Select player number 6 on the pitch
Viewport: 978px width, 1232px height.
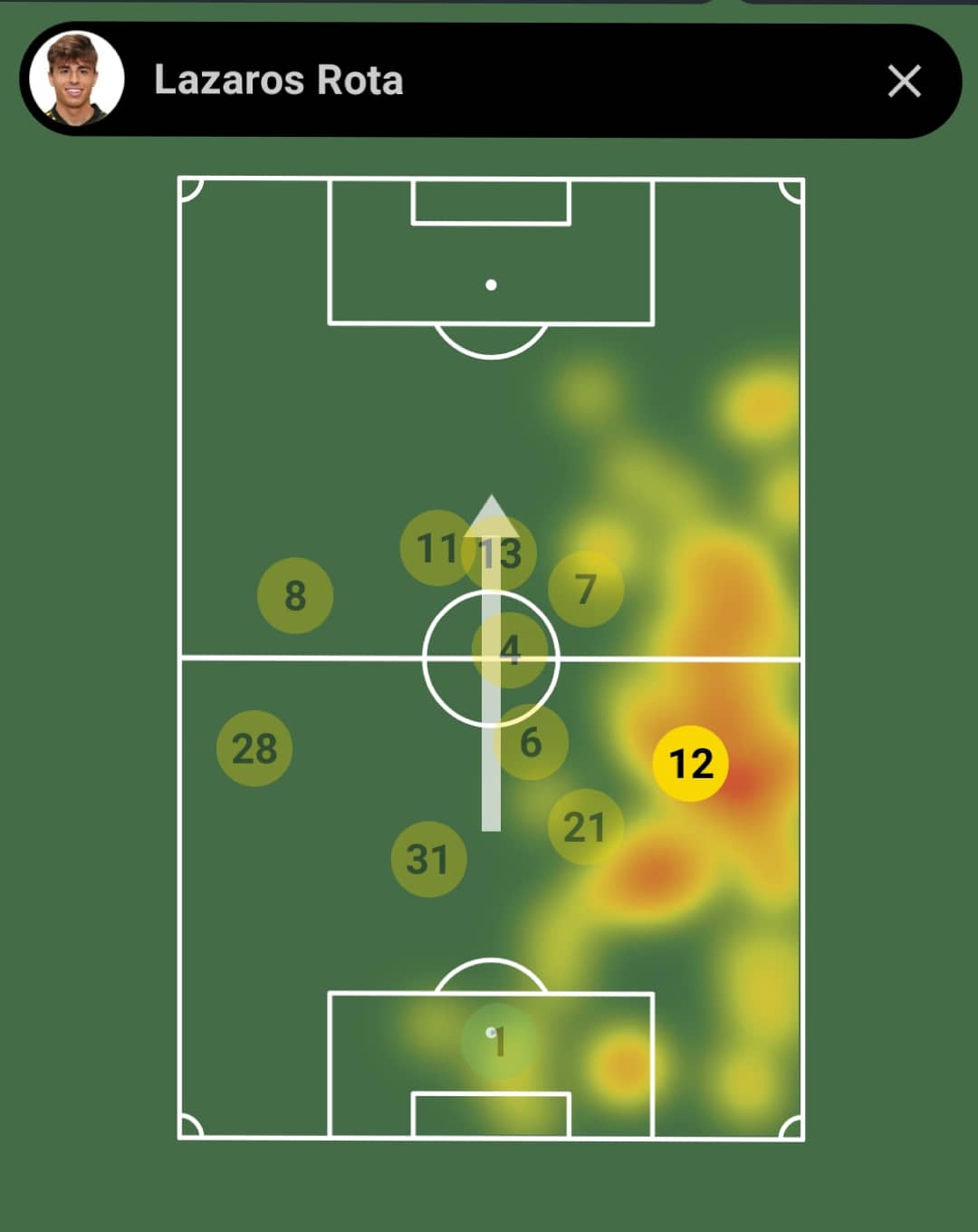pos(532,743)
